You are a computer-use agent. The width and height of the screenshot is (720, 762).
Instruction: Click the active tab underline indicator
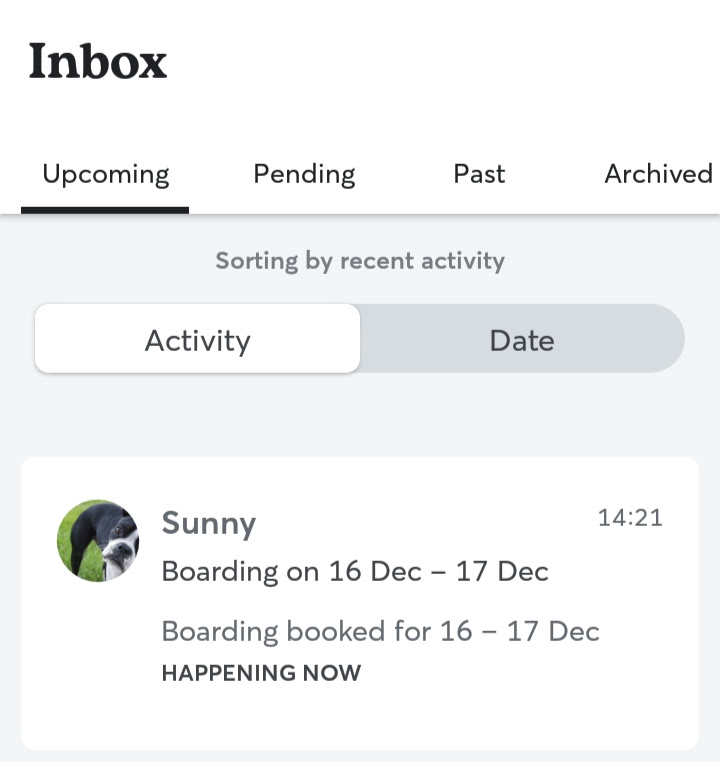click(x=105, y=209)
